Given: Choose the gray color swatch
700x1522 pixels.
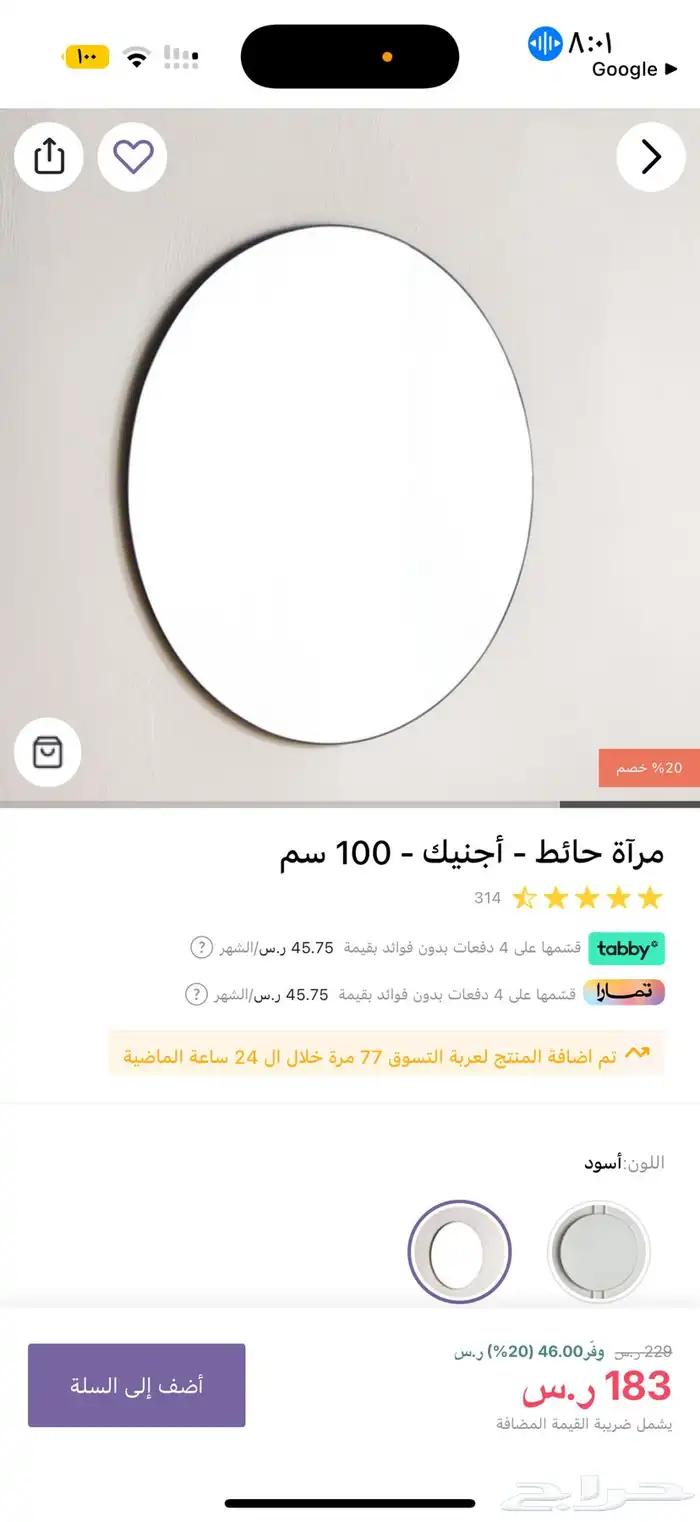Looking at the screenshot, I should coord(599,1252).
